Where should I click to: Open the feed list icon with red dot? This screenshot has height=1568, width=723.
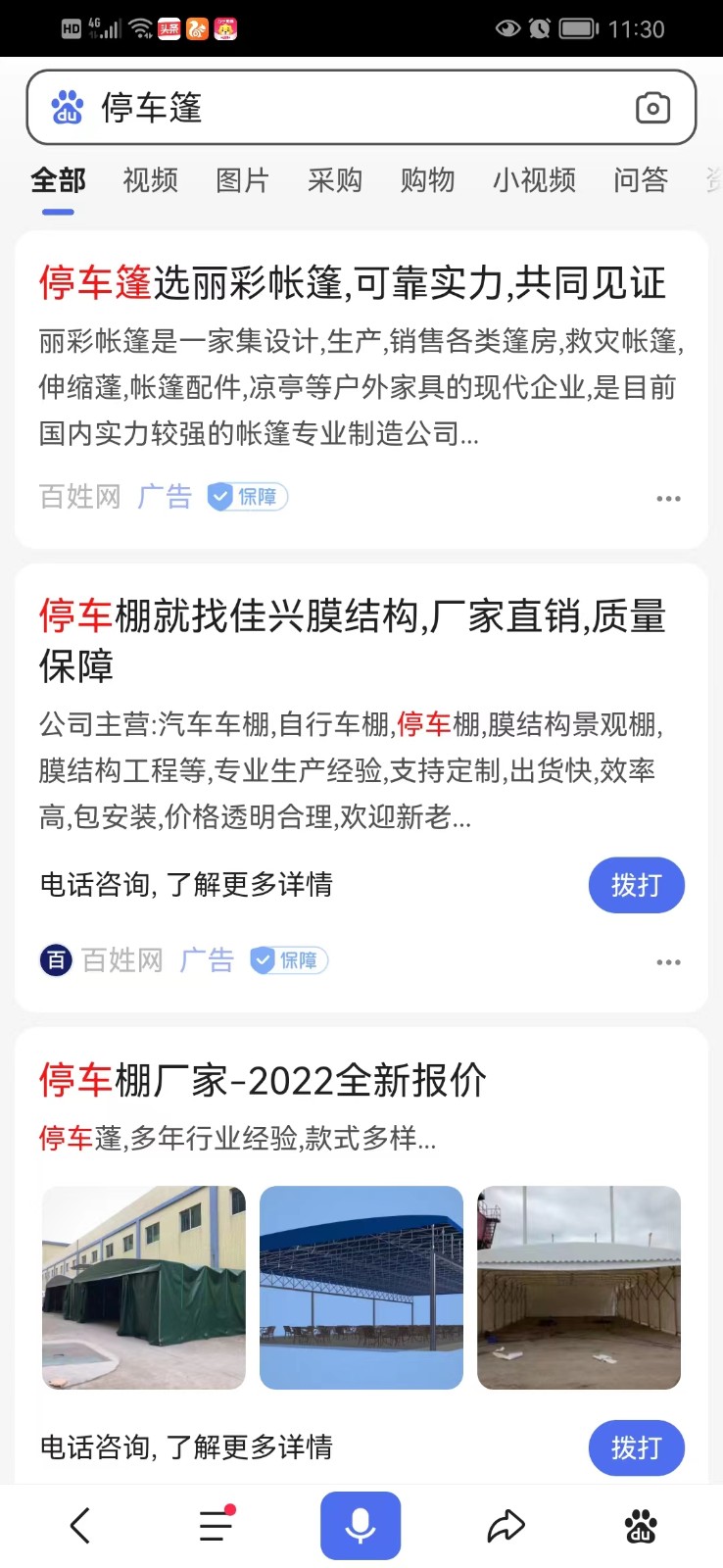click(216, 1525)
